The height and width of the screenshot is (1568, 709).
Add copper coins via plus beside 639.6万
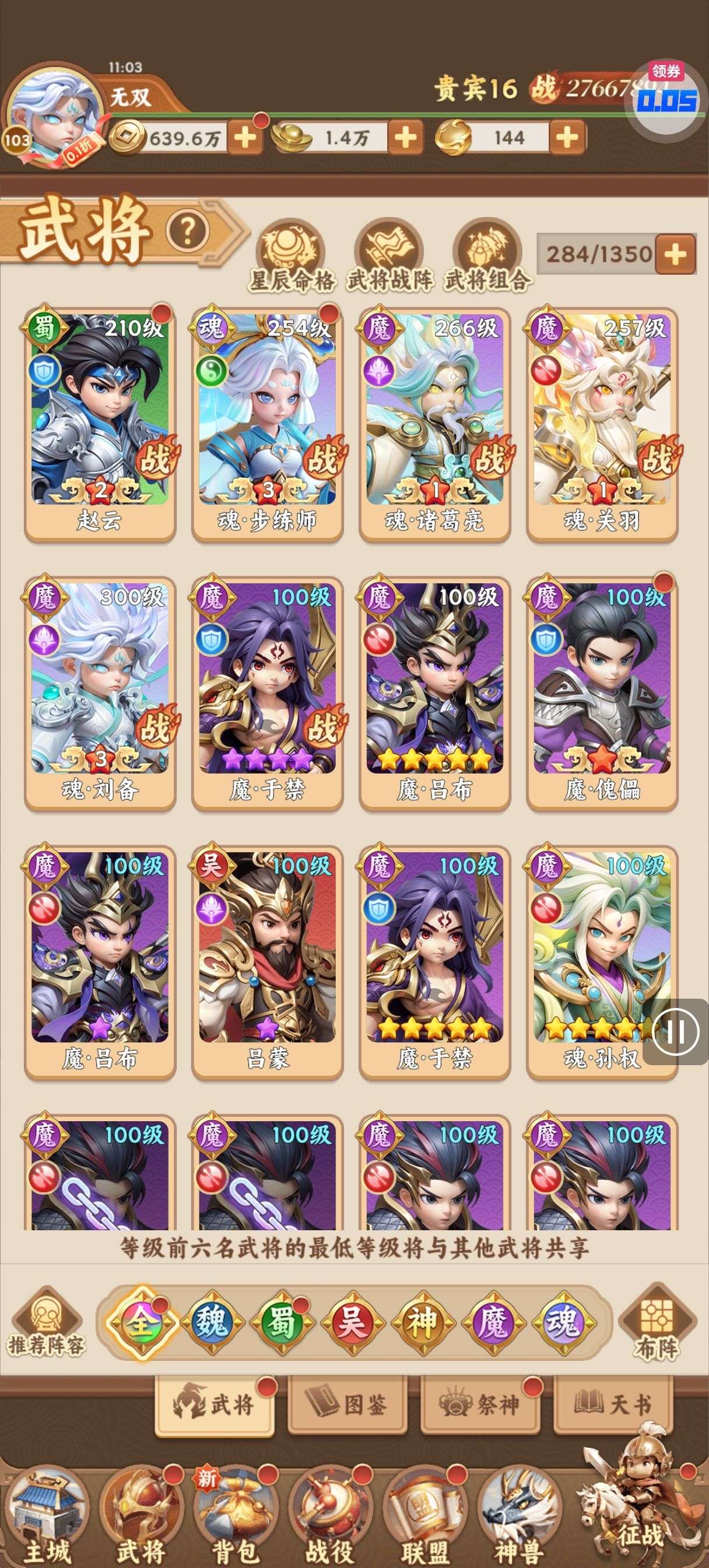click(x=245, y=138)
